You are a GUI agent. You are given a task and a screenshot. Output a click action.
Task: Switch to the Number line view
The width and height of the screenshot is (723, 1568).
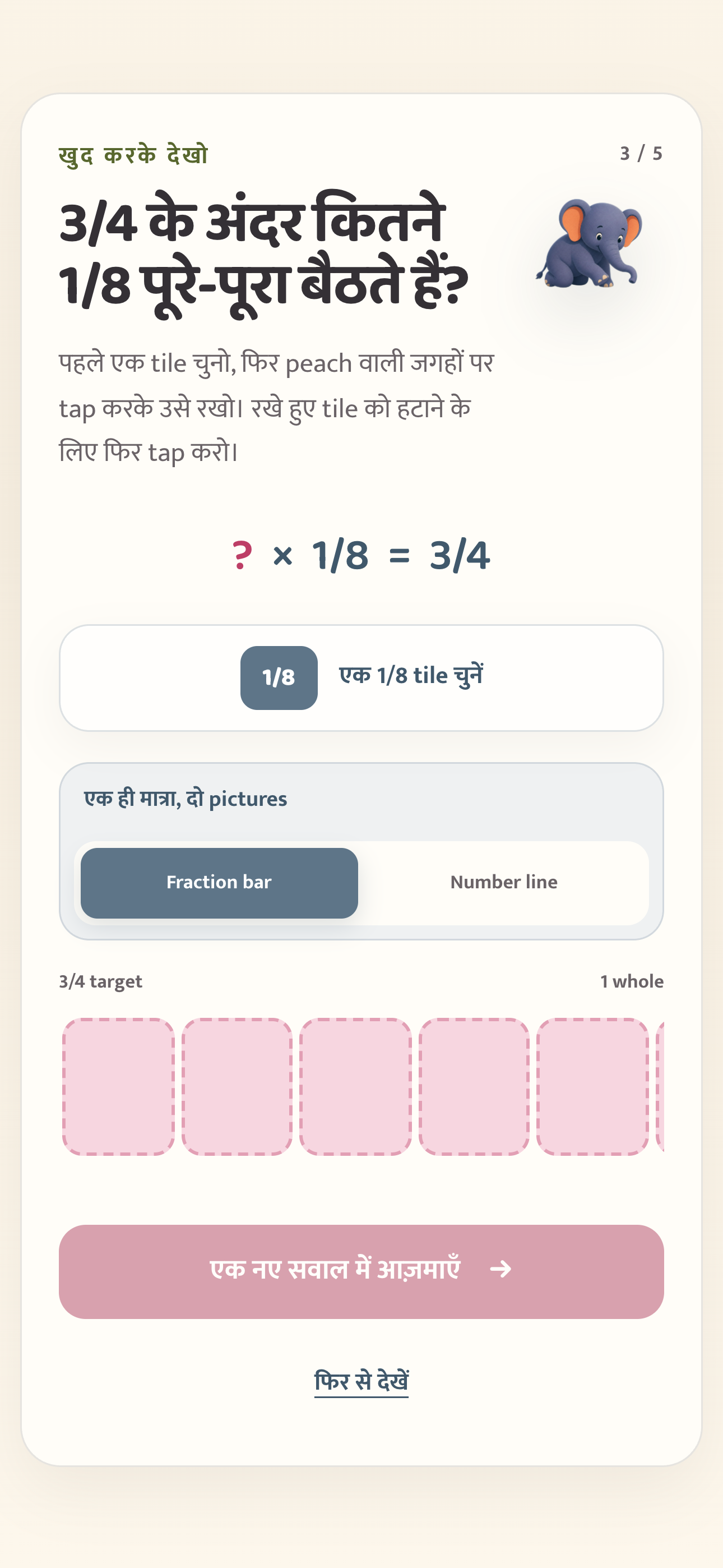pyautogui.click(x=503, y=883)
